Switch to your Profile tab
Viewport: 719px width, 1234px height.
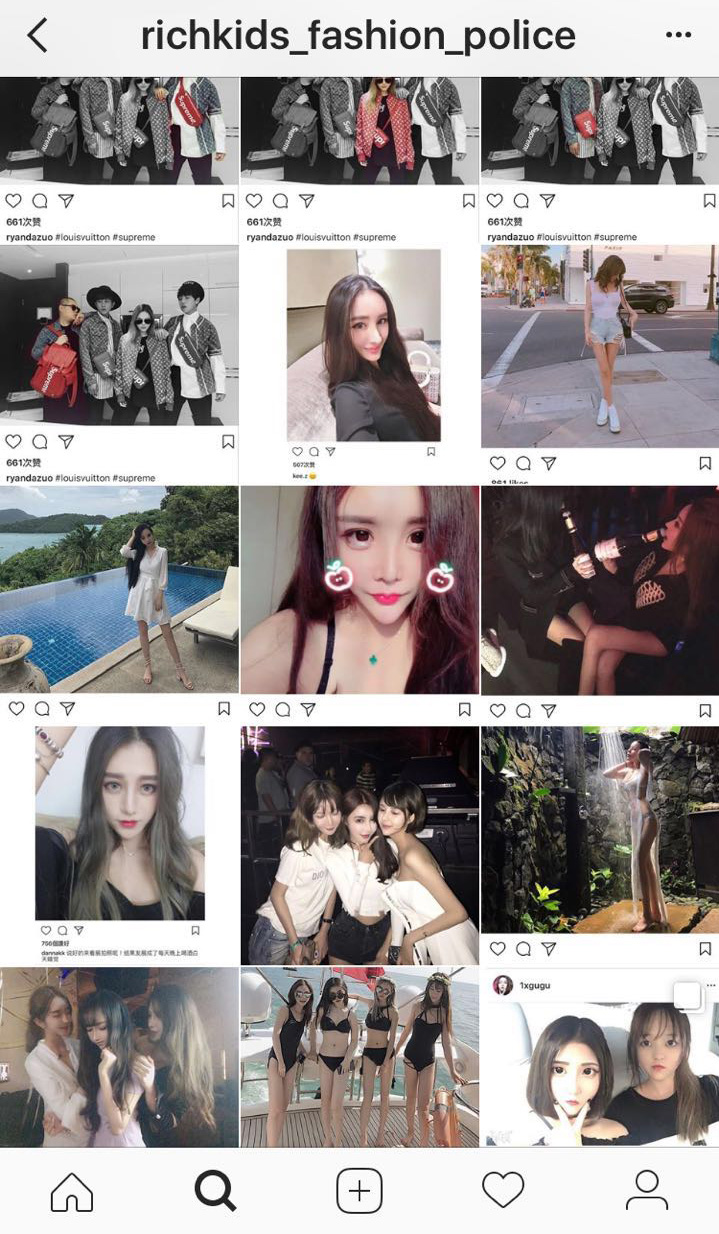point(647,1191)
